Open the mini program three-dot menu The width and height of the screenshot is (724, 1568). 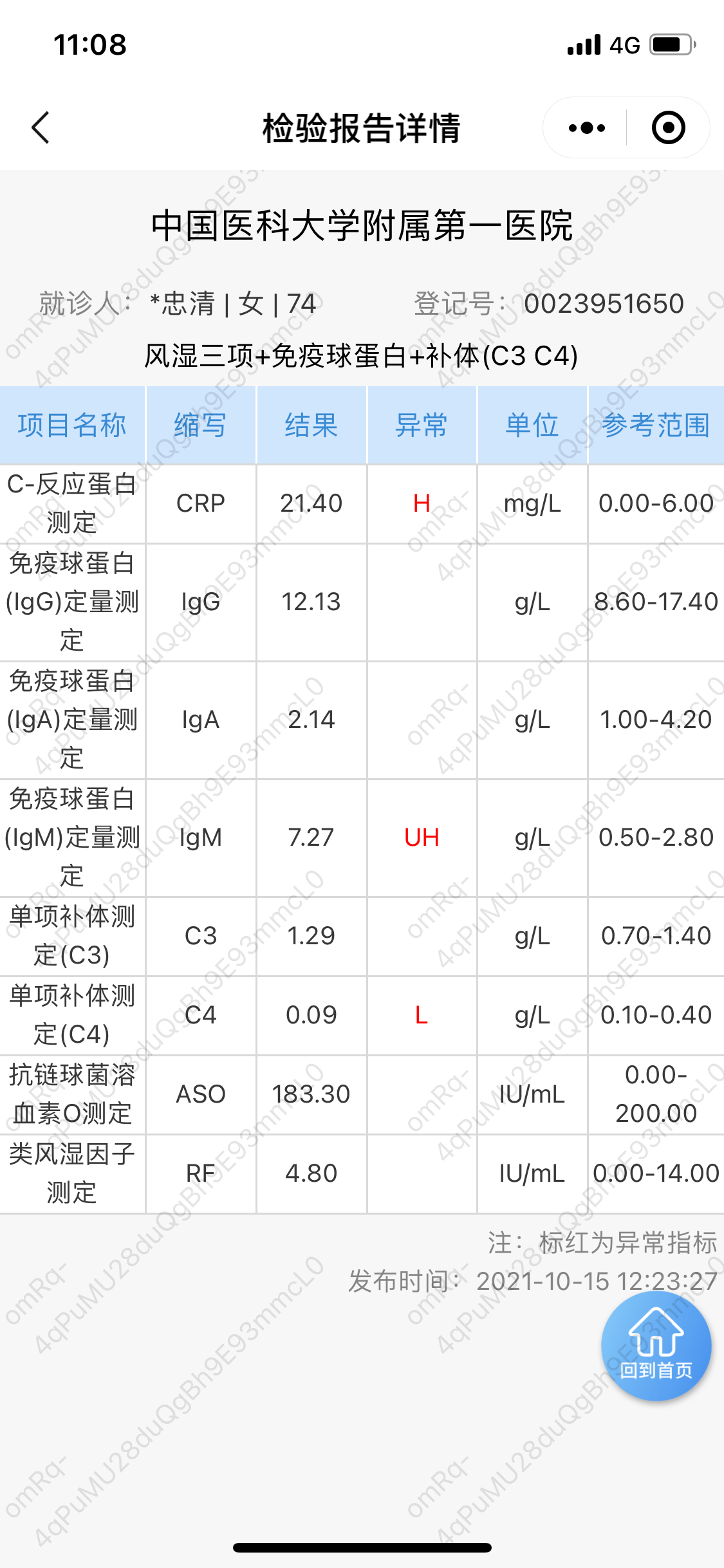pos(587,127)
